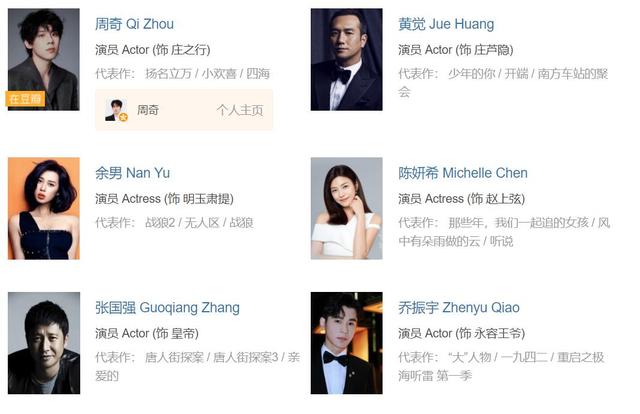Tap Jue Huang's profile photo

346,58
